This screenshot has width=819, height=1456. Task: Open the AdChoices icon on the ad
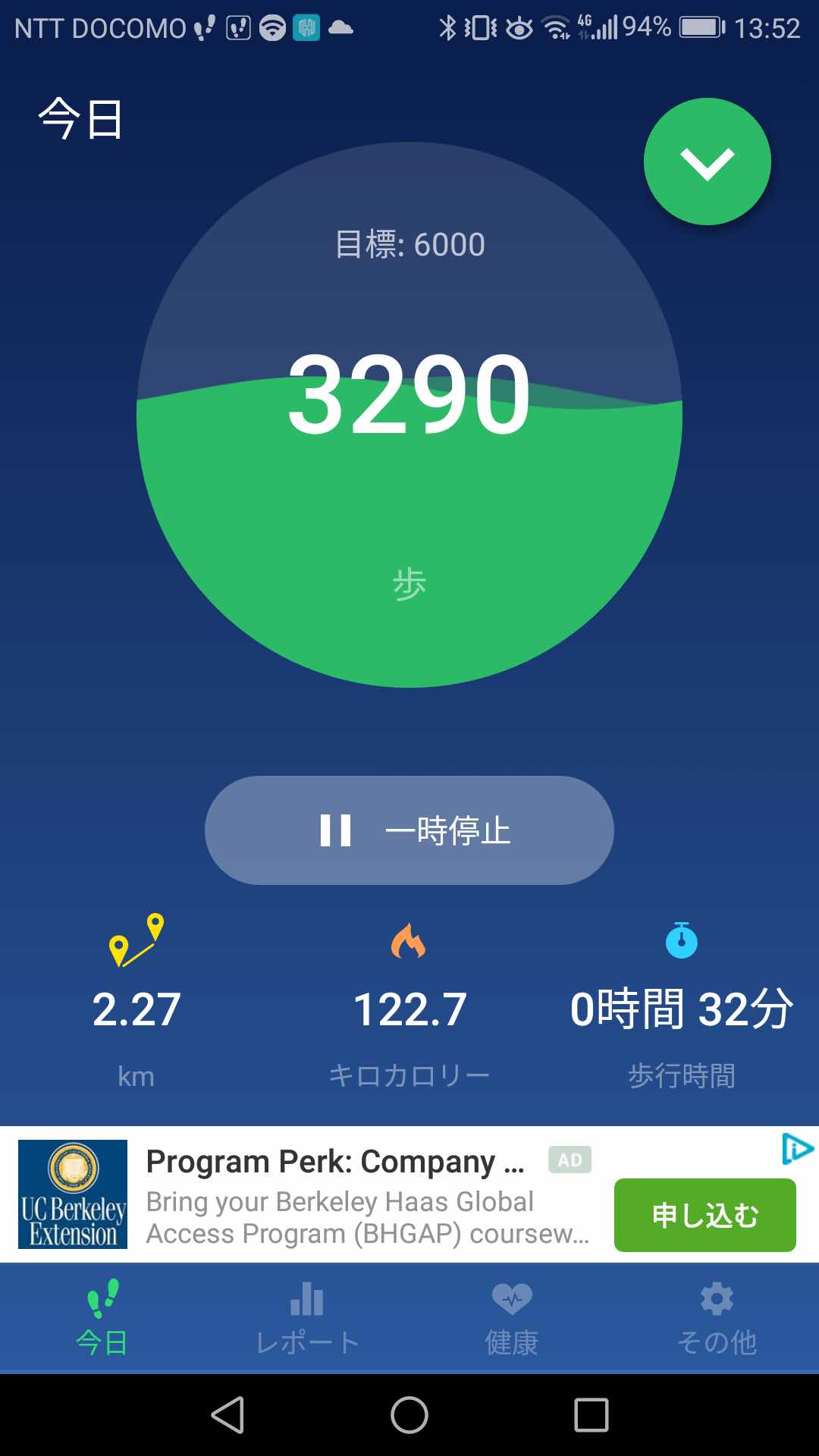tap(798, 1149)
